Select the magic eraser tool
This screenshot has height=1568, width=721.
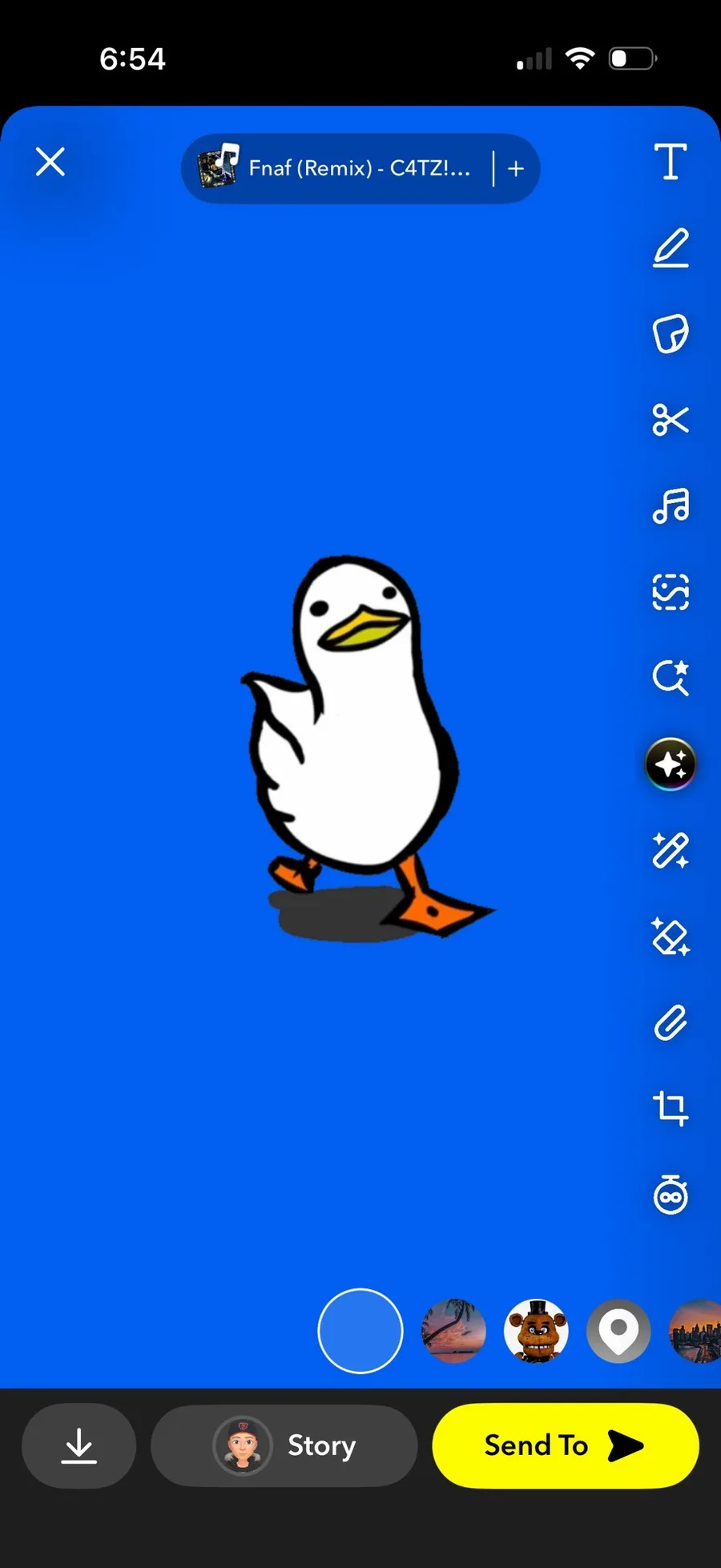[x=671, y=936]
